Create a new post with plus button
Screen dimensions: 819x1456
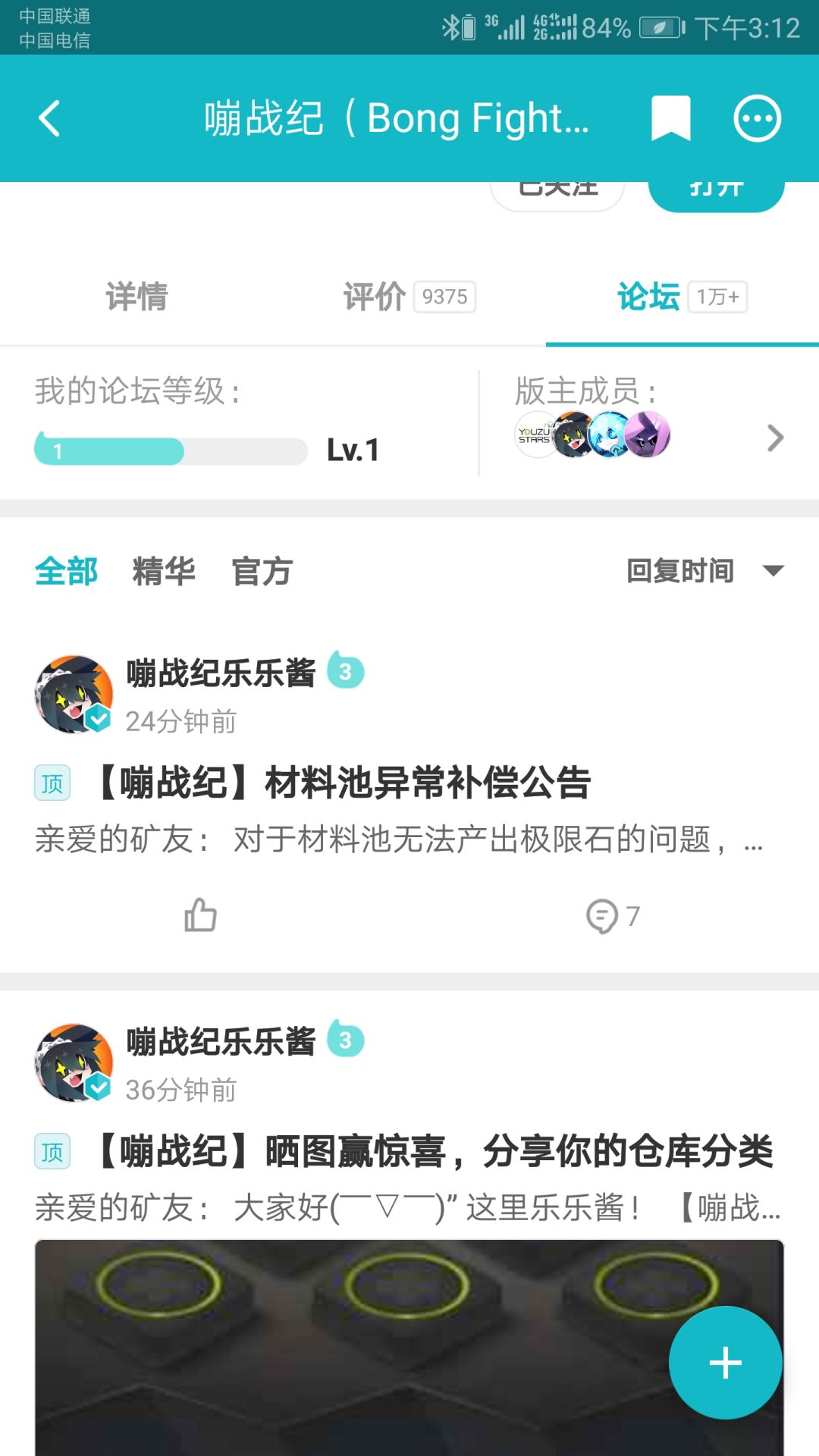[x=725, y=1363]
